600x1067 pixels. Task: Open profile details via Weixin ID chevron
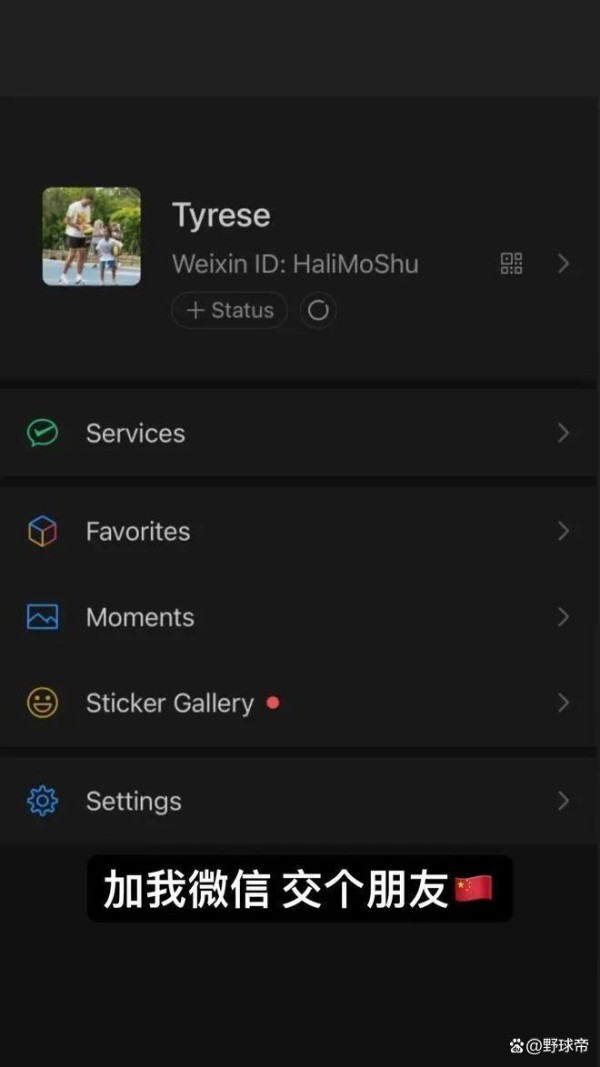563,264
